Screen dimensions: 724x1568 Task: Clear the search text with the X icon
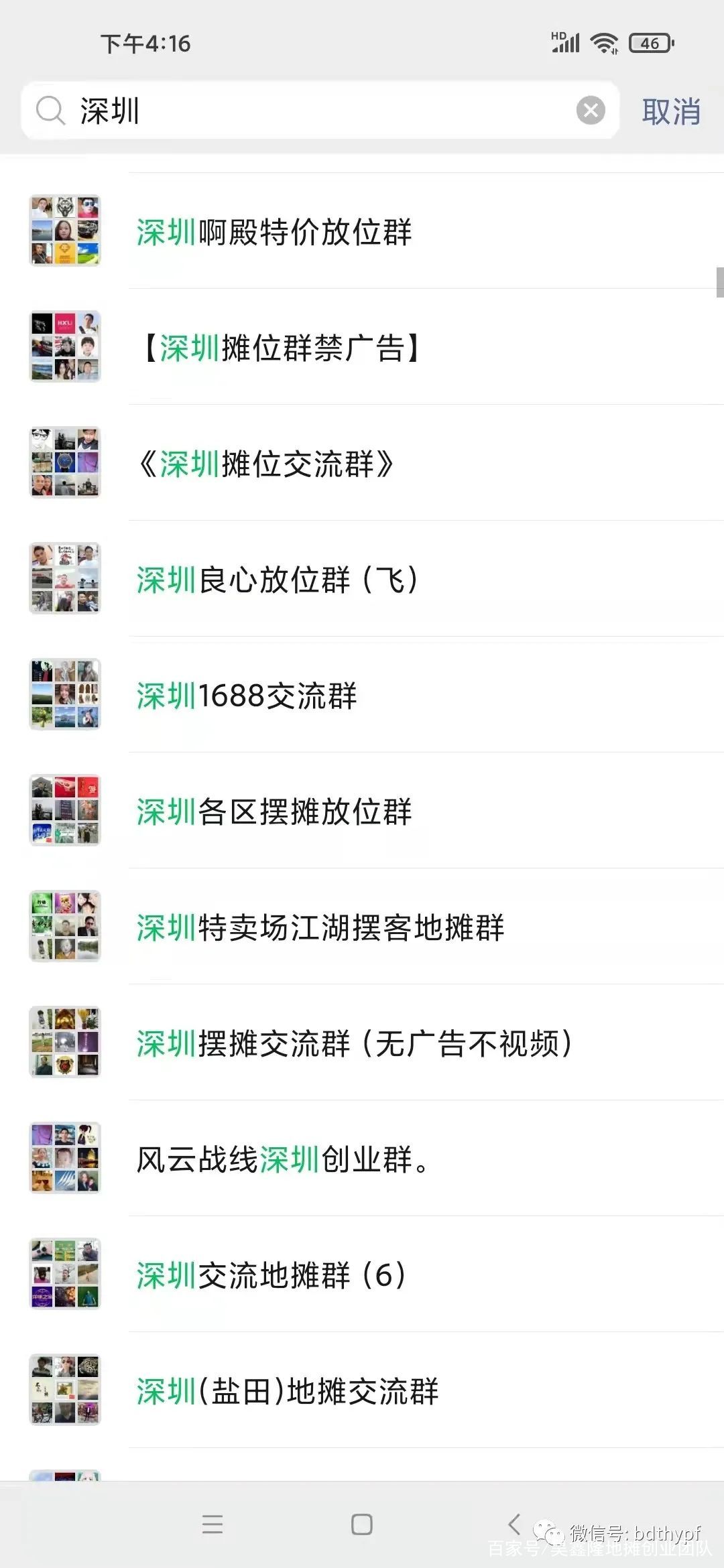pyautogui.click(x=591, y=111)
